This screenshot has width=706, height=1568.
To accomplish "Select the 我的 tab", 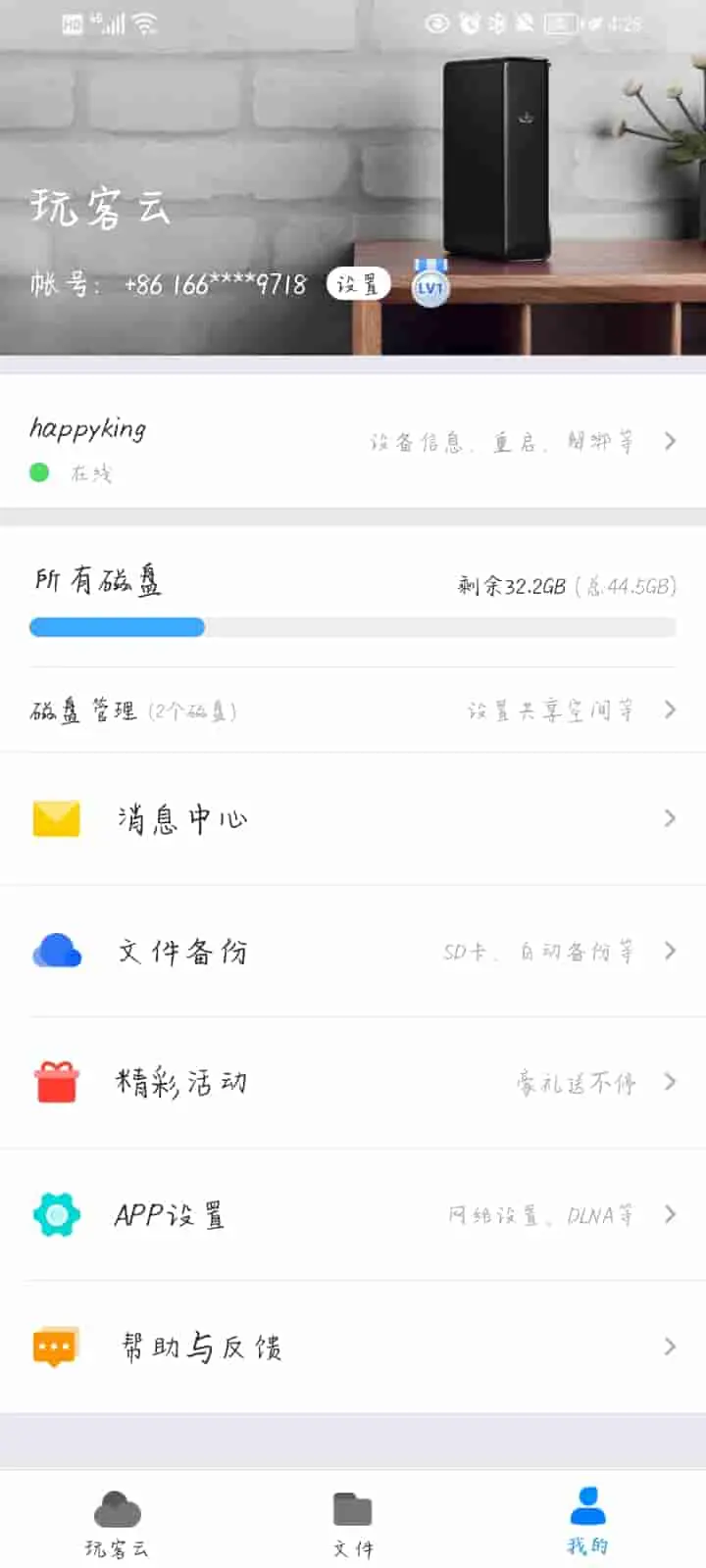I will pos(588,1522).
